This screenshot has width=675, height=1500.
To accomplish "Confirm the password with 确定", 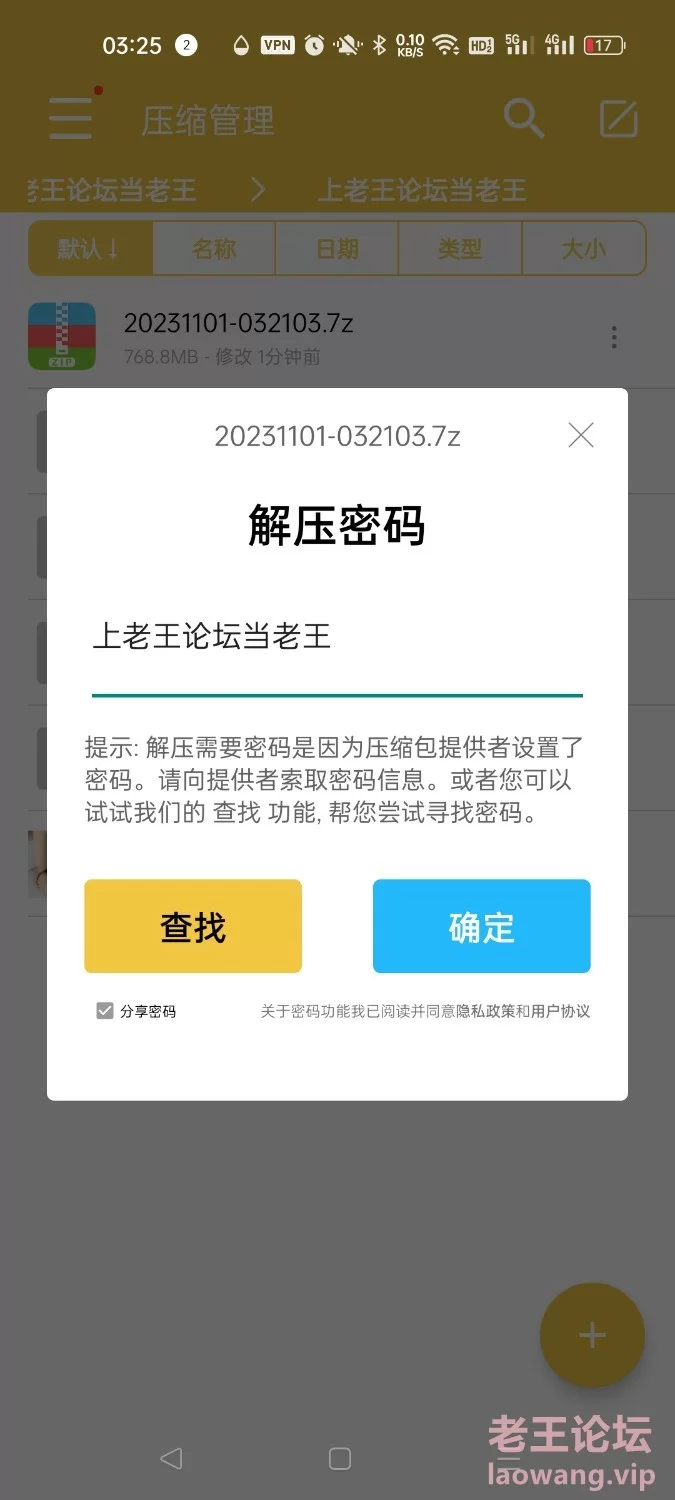I will 481,926.
